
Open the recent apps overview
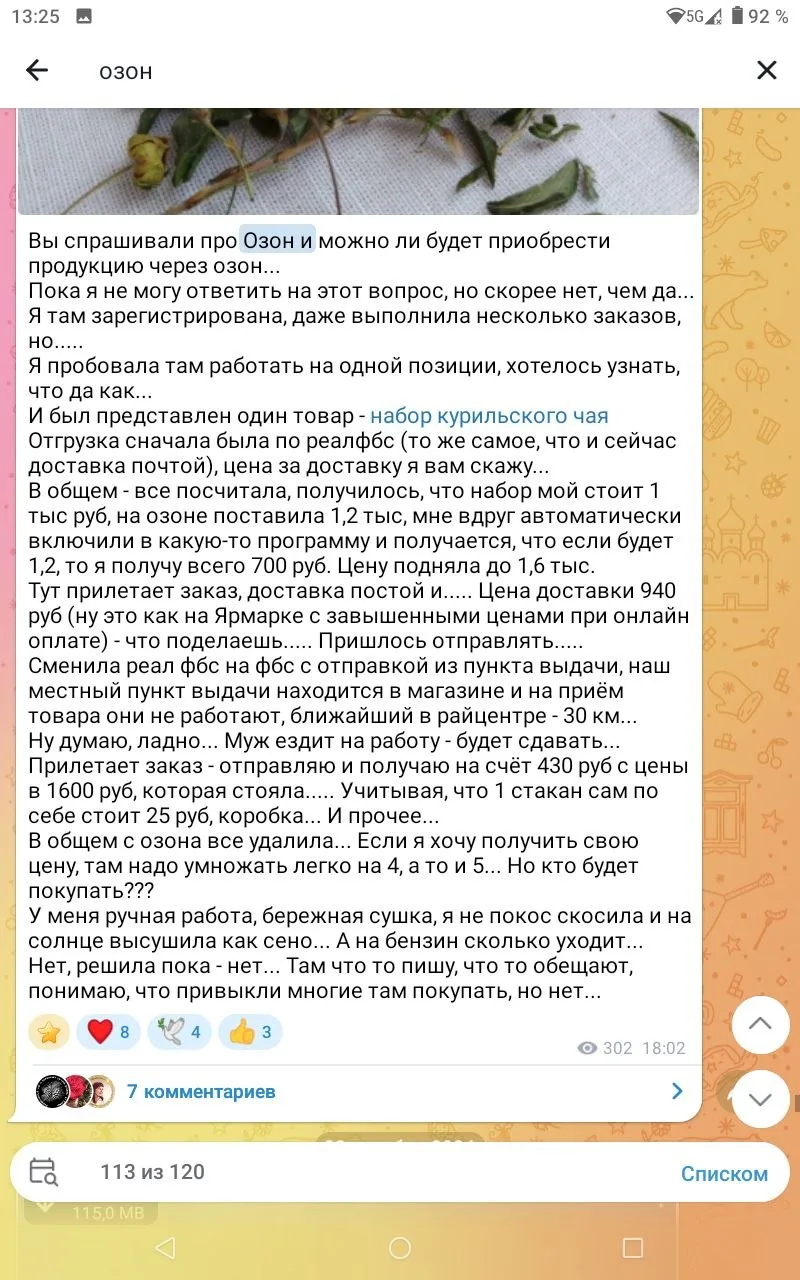click(632, 1247)
